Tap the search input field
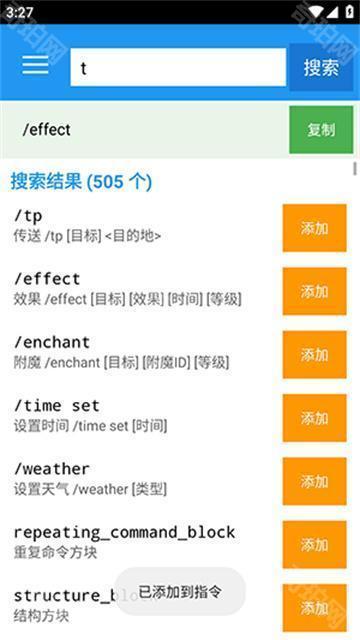This screenshot has height=640, width=360. click(178, 67)
